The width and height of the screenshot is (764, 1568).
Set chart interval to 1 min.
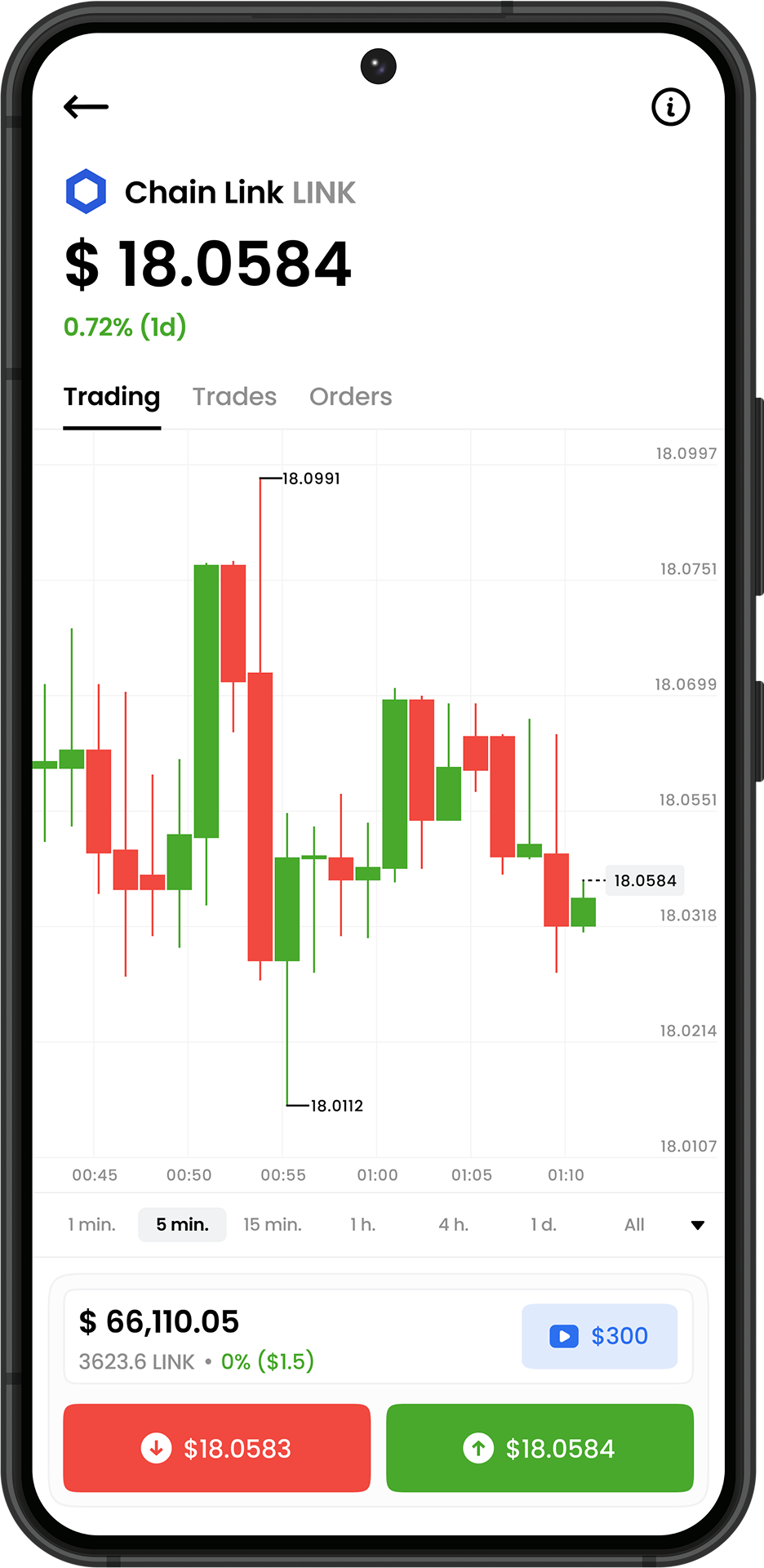coord(91,1224)
